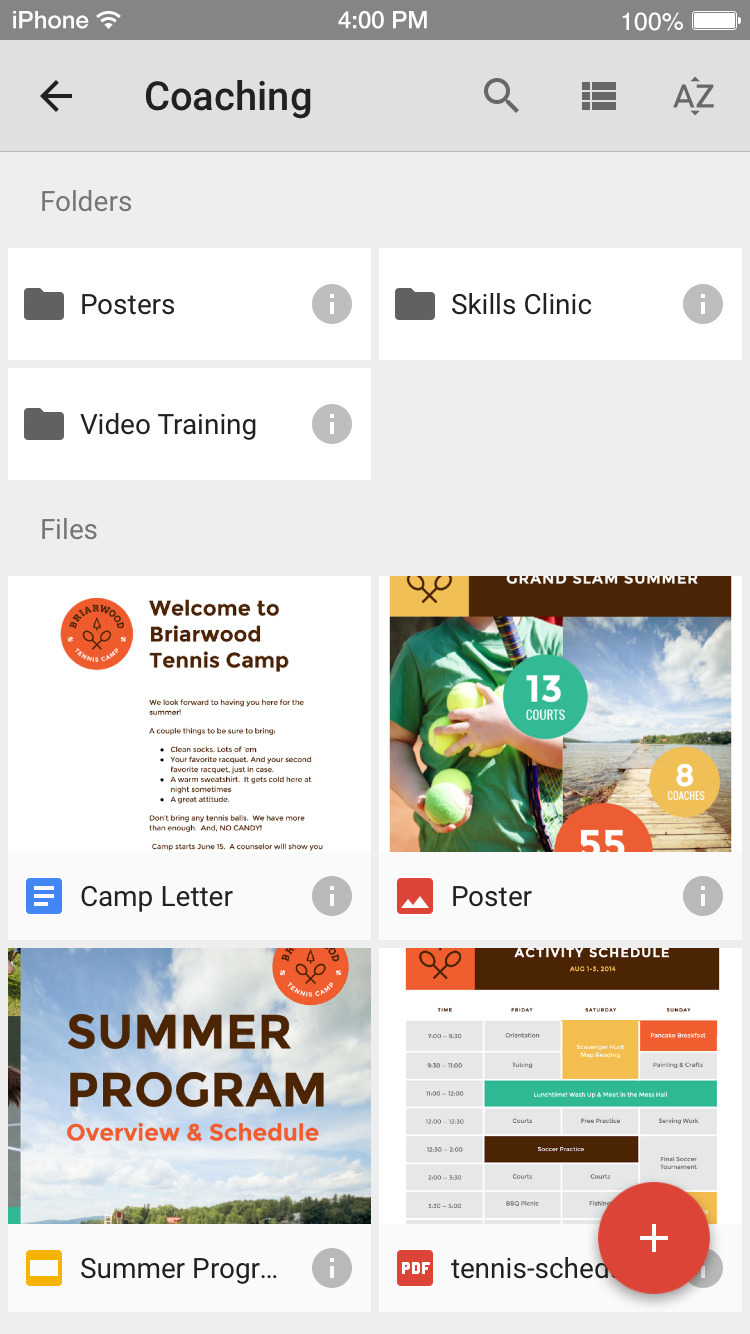Image resolution: width=750 pixels, height=1334 pixels.
Task: View details of the Skills Clinic folder
Action: click(703, 304)
